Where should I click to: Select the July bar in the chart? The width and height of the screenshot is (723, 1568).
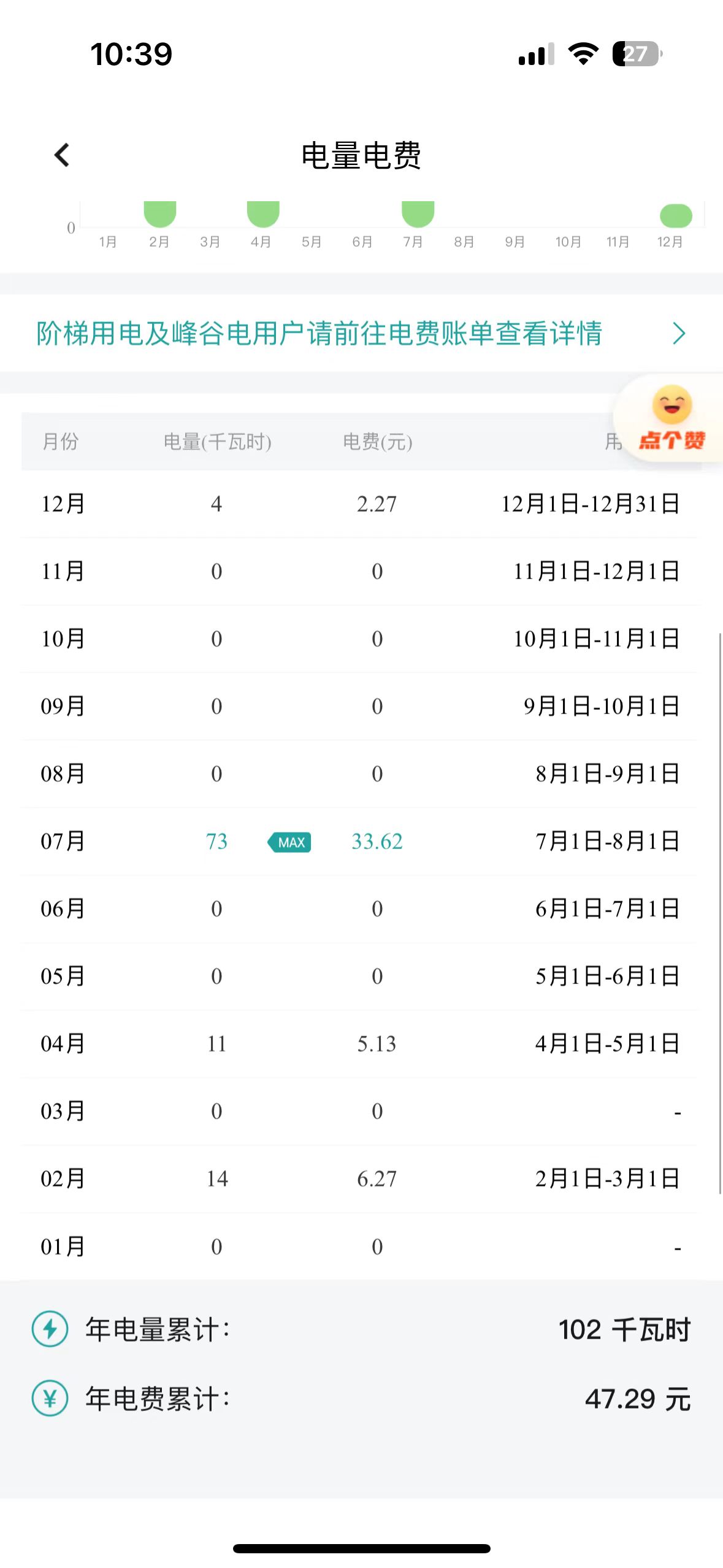tap(418, 214)
